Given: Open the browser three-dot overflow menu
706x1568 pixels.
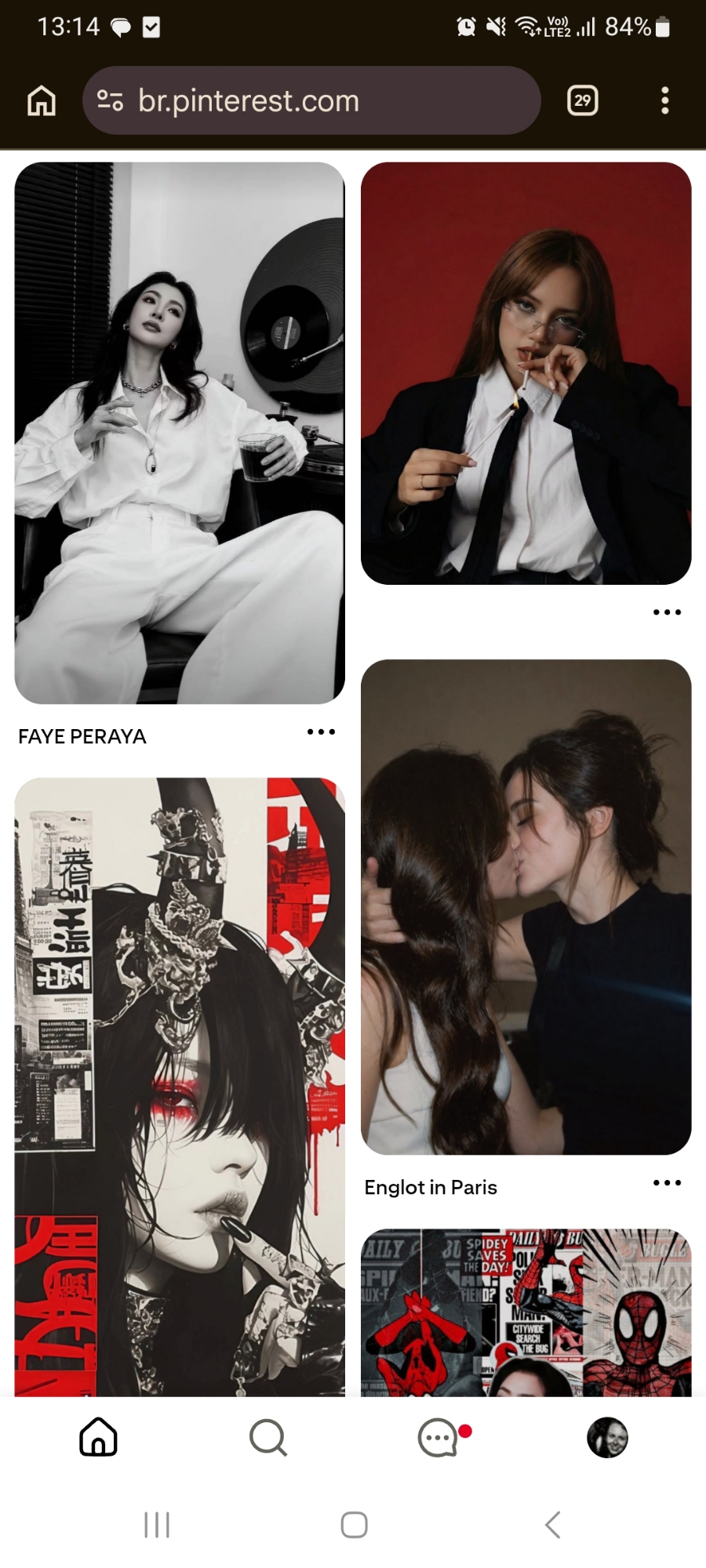Looking at the screenshot, I should click(x=664, y=100).
